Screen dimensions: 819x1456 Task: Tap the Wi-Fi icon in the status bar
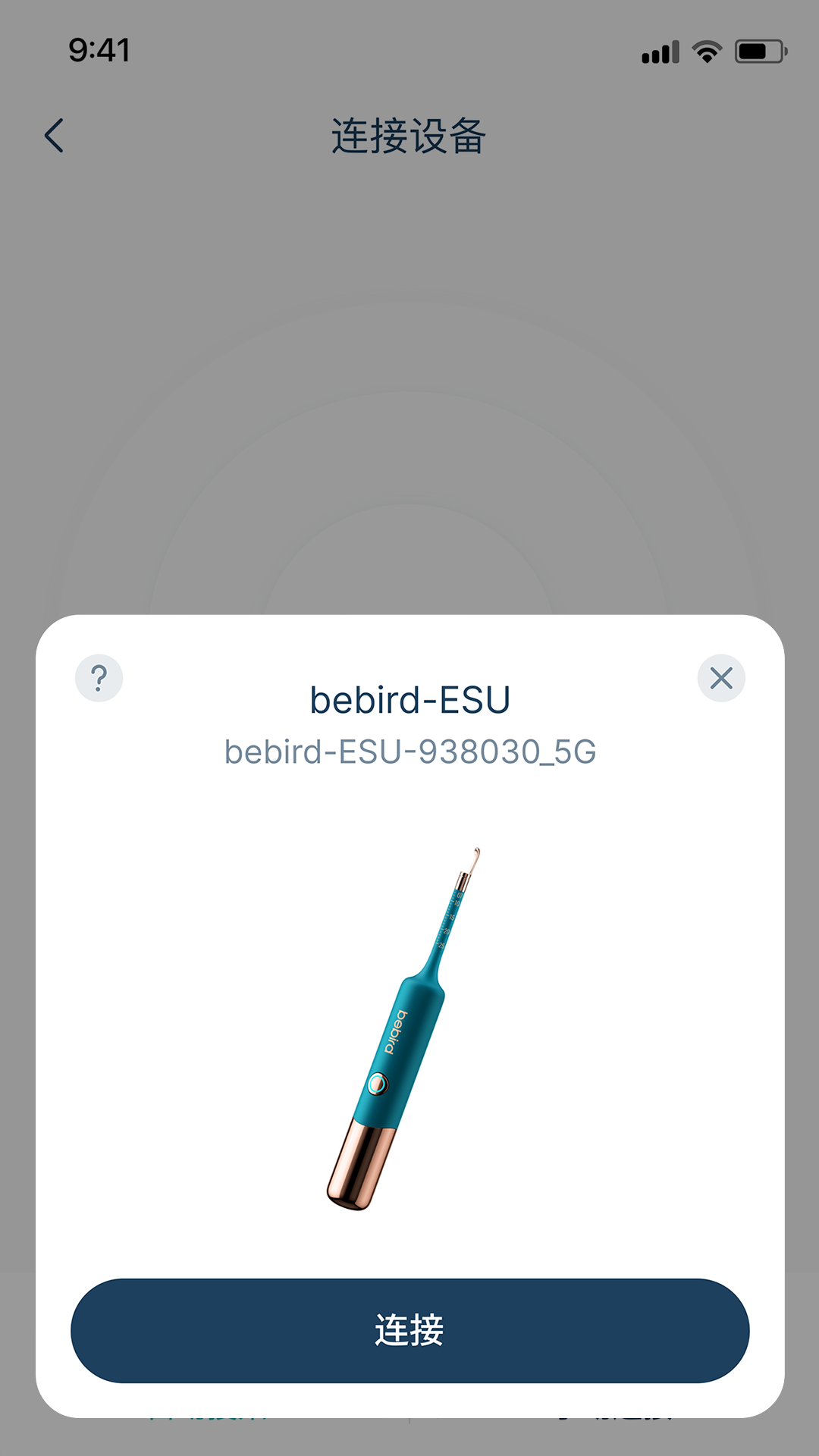pyautogui.click(x=705, y=50)
